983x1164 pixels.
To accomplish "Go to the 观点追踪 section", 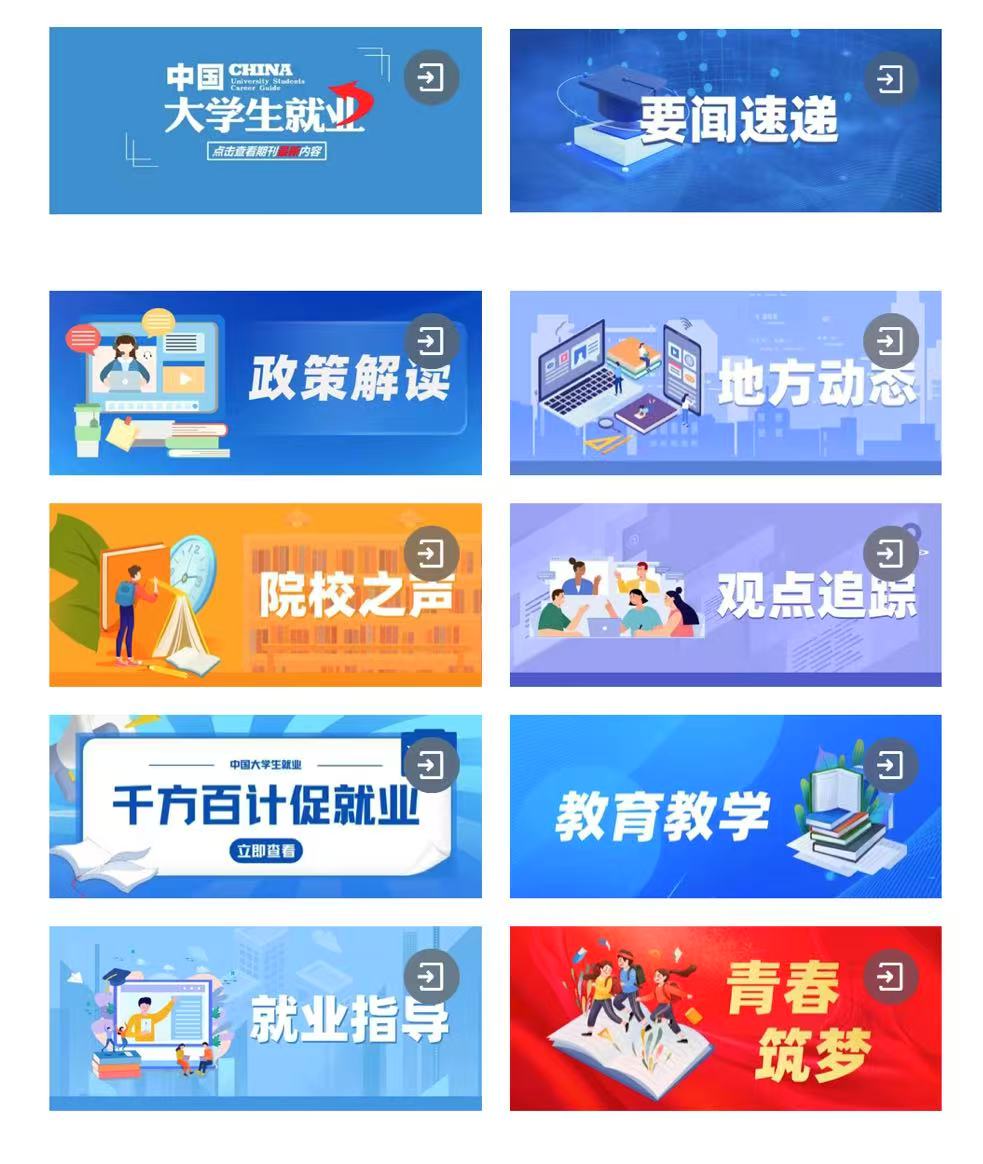I will point(725,595).
